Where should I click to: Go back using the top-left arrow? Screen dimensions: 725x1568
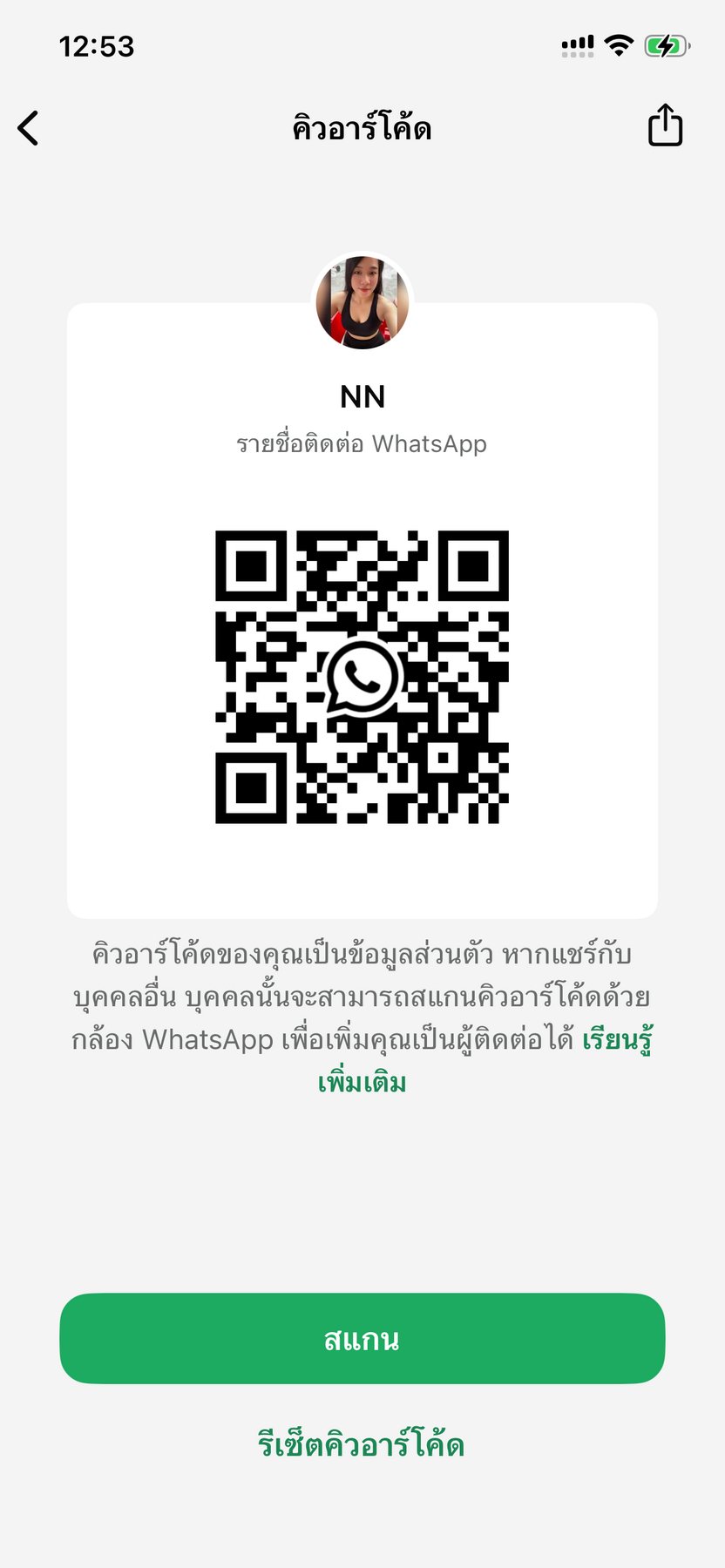click(29, 128)
